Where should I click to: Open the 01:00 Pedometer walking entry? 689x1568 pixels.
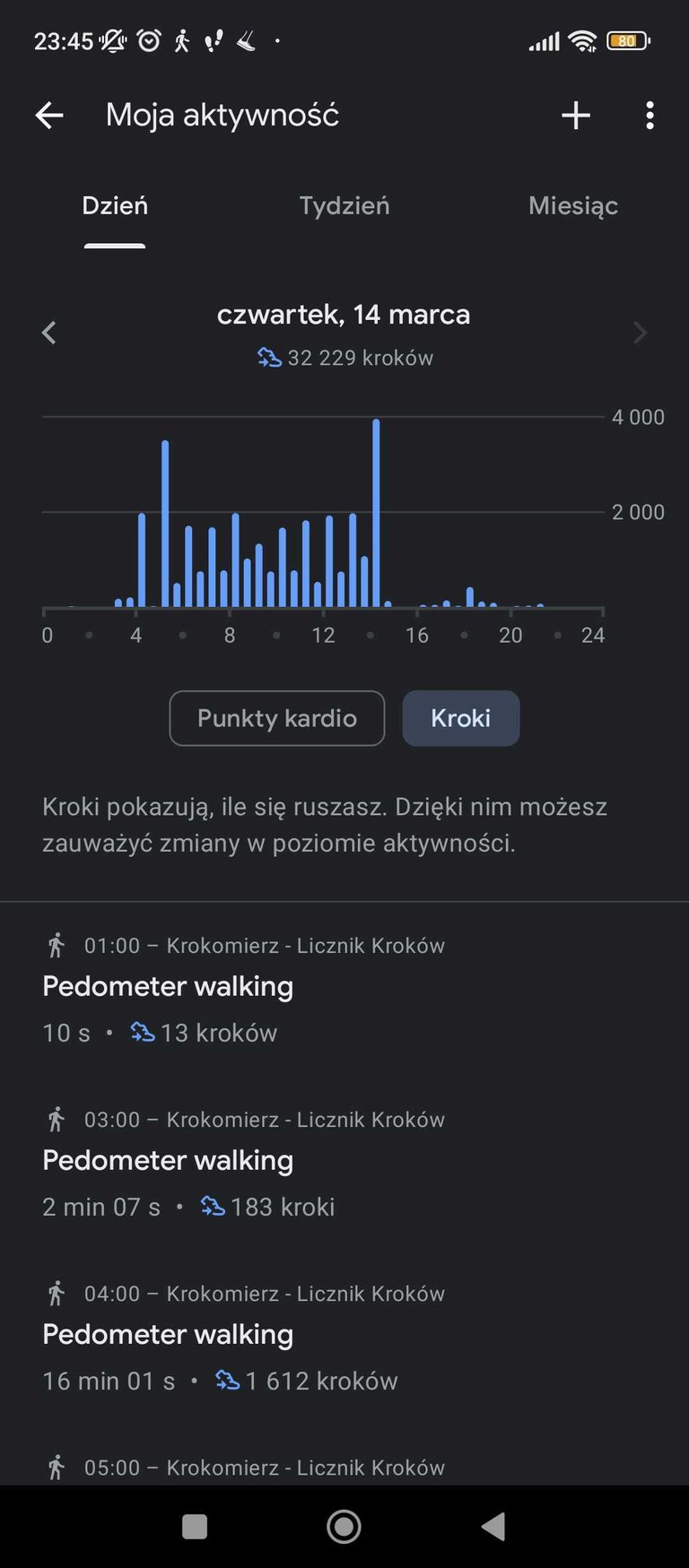coord(344,989)
